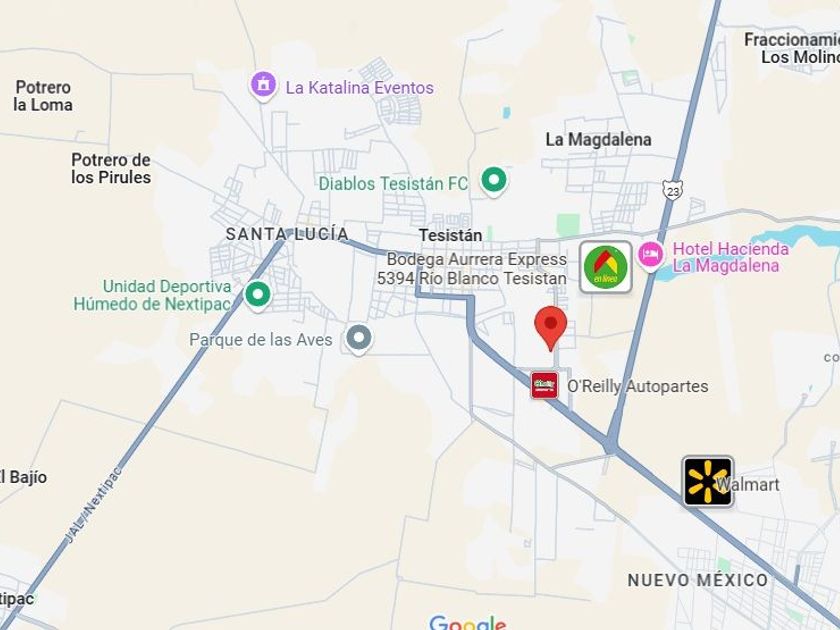Open O'Reilly Autopartes place marker
Viewport: 840px width, 630px height.
point(544,385)
